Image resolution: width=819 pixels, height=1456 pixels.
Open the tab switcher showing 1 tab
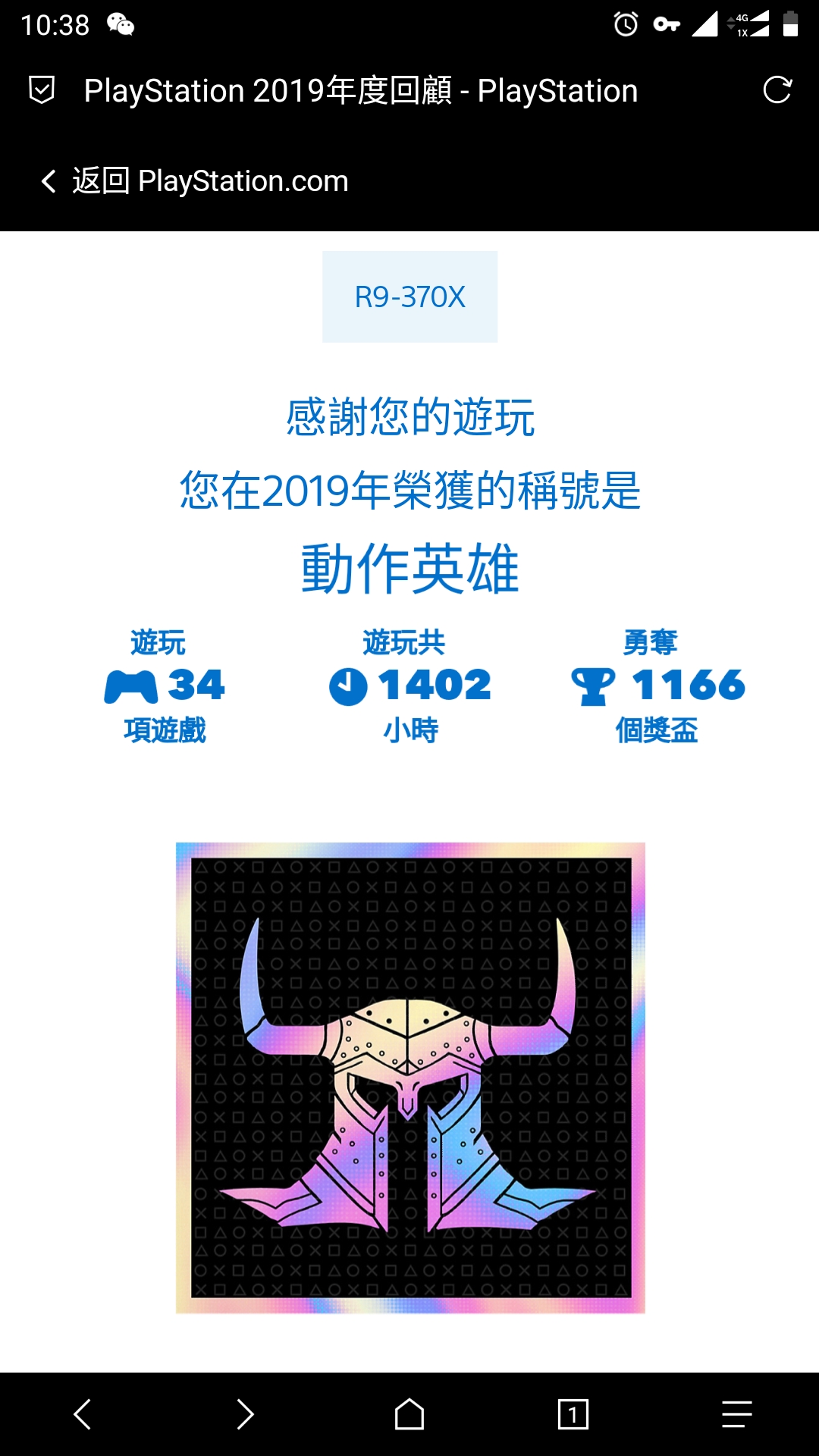(x=573, y=1414)
